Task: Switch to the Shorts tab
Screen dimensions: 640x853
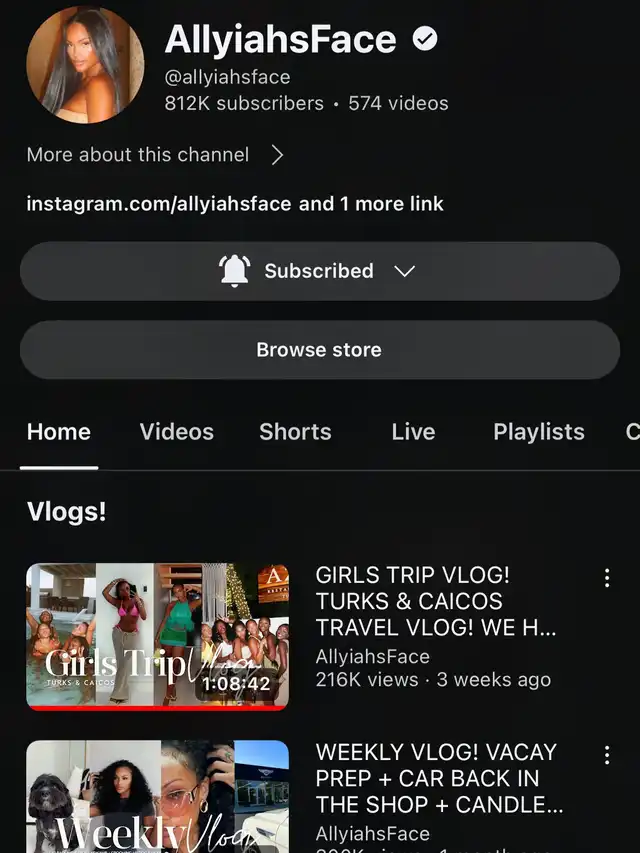Action: click(295, 432)
